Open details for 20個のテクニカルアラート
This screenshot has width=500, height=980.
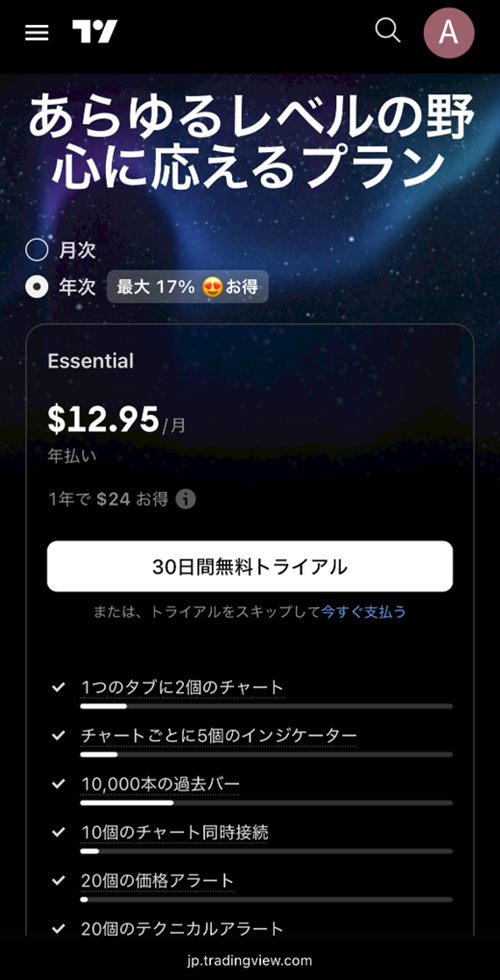pos(182,929)
